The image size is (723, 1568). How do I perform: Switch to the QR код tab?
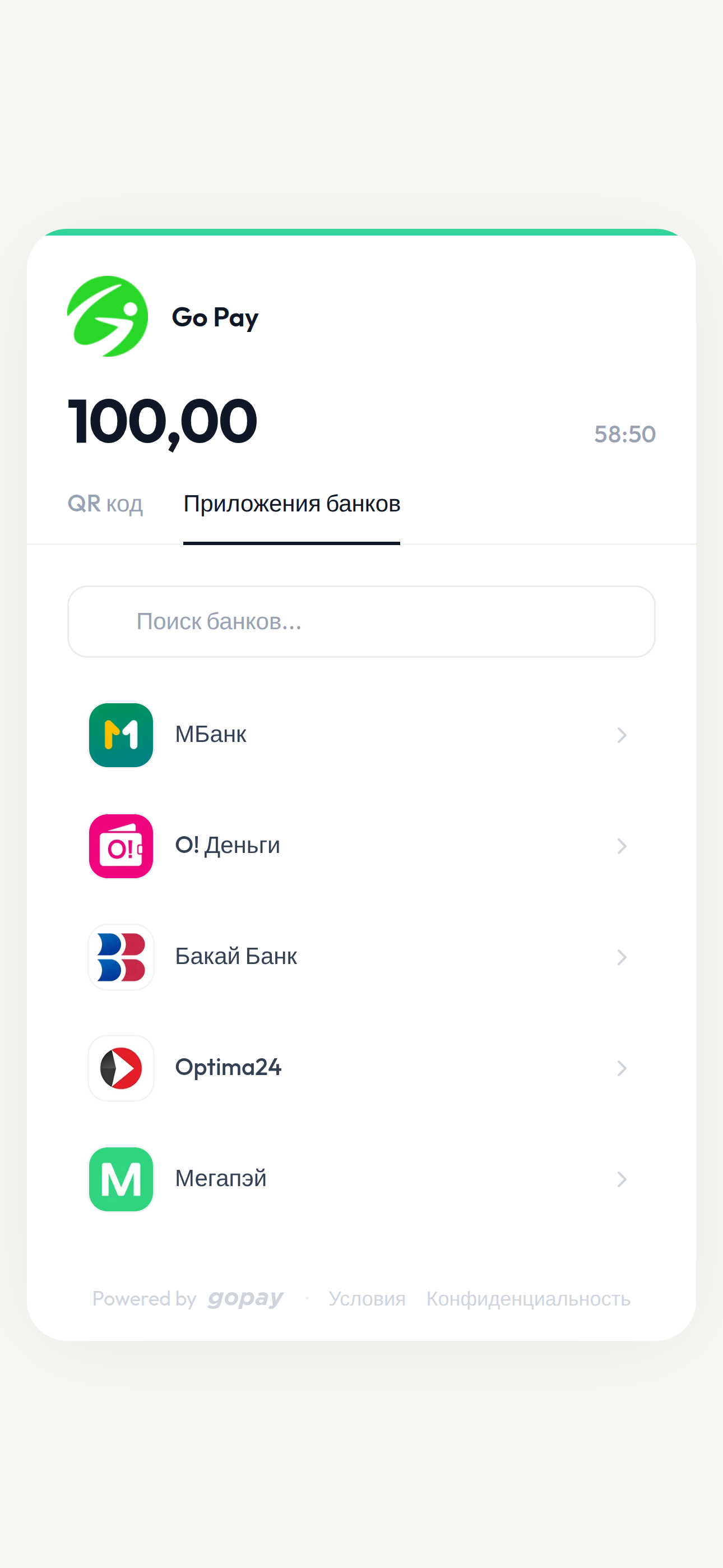[x=105, y=504]
